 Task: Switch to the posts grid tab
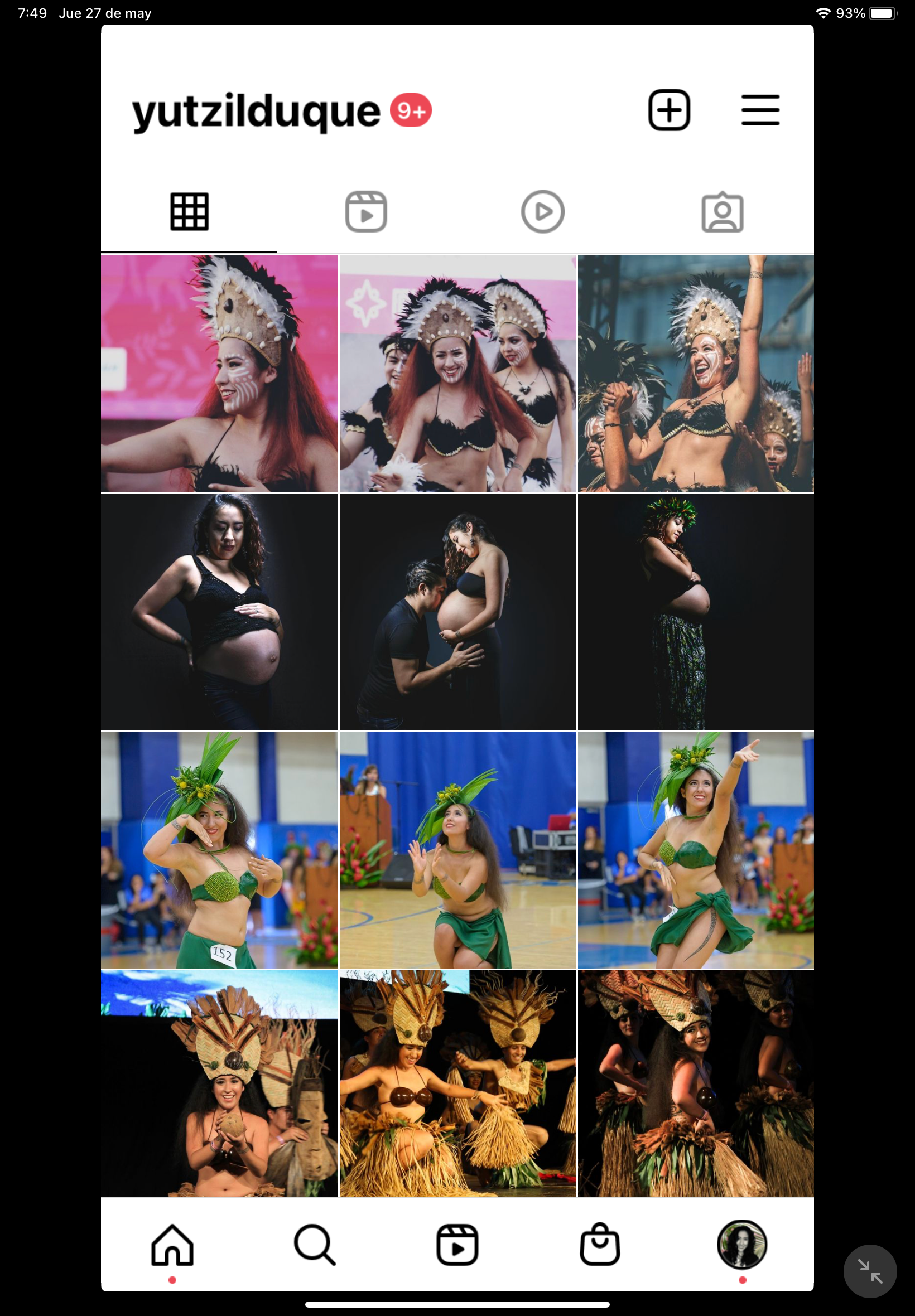point(189,212)
